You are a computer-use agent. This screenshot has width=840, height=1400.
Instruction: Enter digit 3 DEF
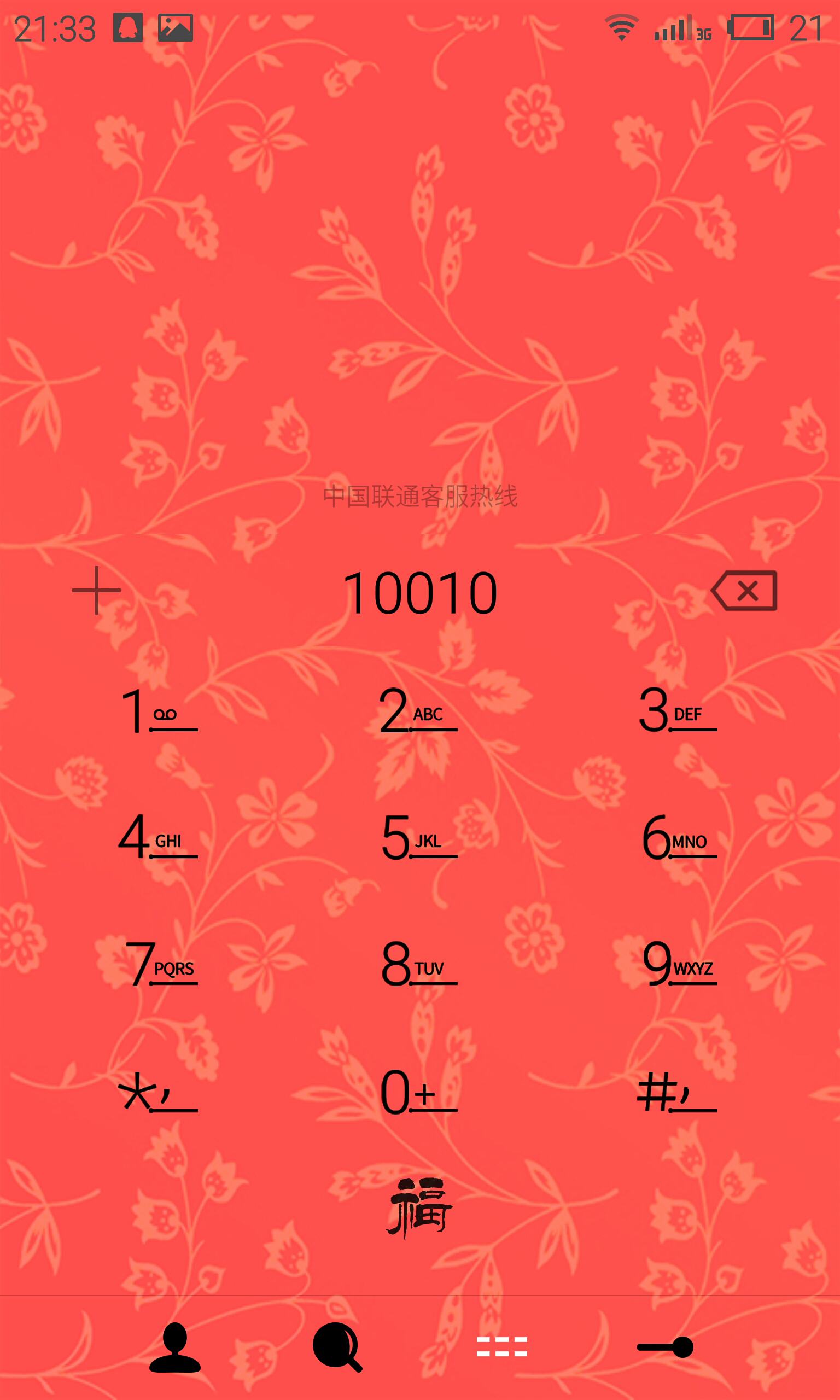point(678,711)
